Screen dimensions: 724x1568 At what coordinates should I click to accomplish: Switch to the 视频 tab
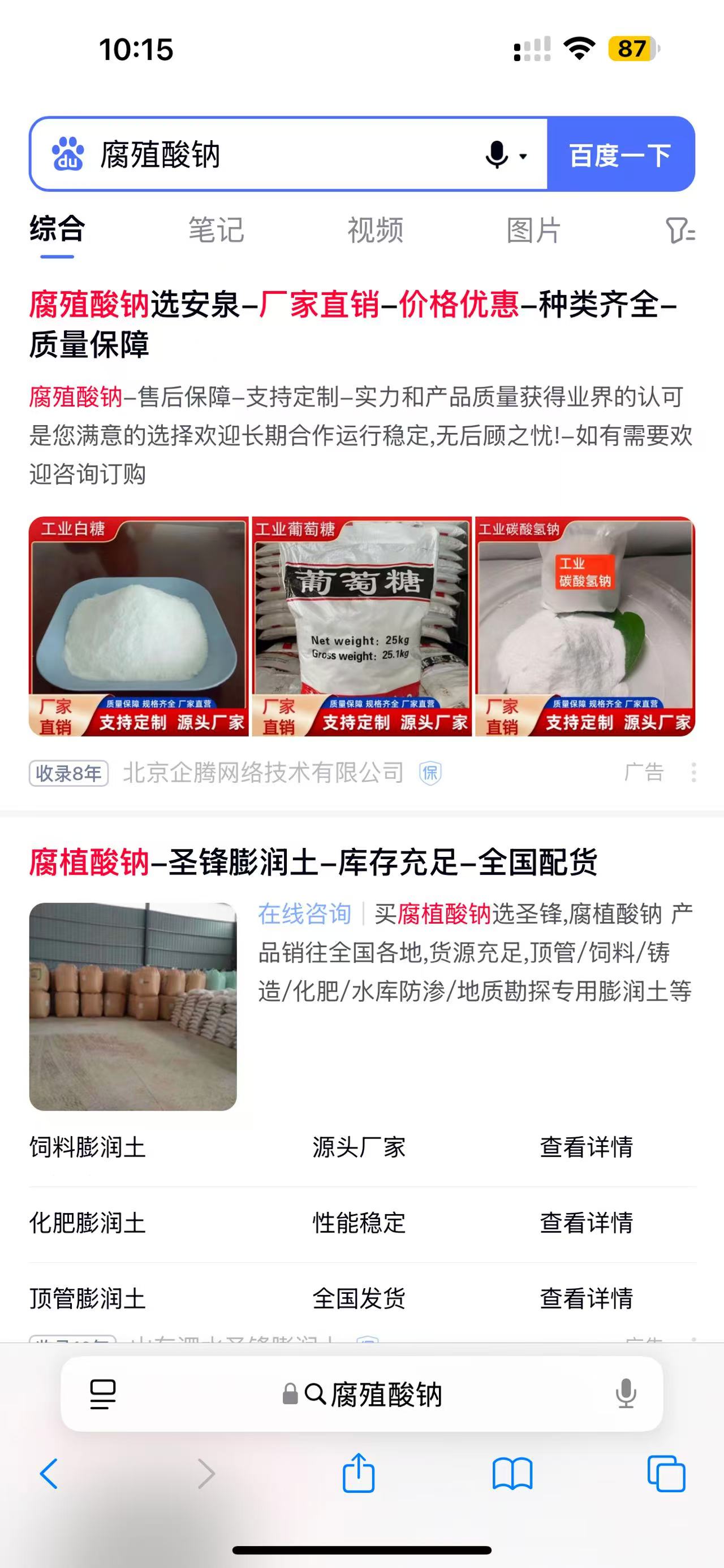[x=374, y=230]
